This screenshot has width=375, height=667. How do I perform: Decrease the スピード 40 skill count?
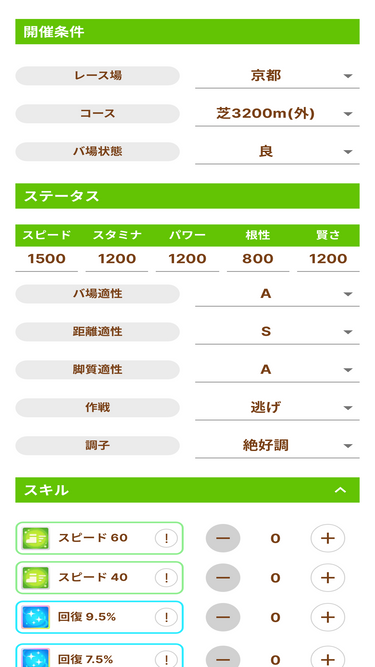[x=223, y=578]
